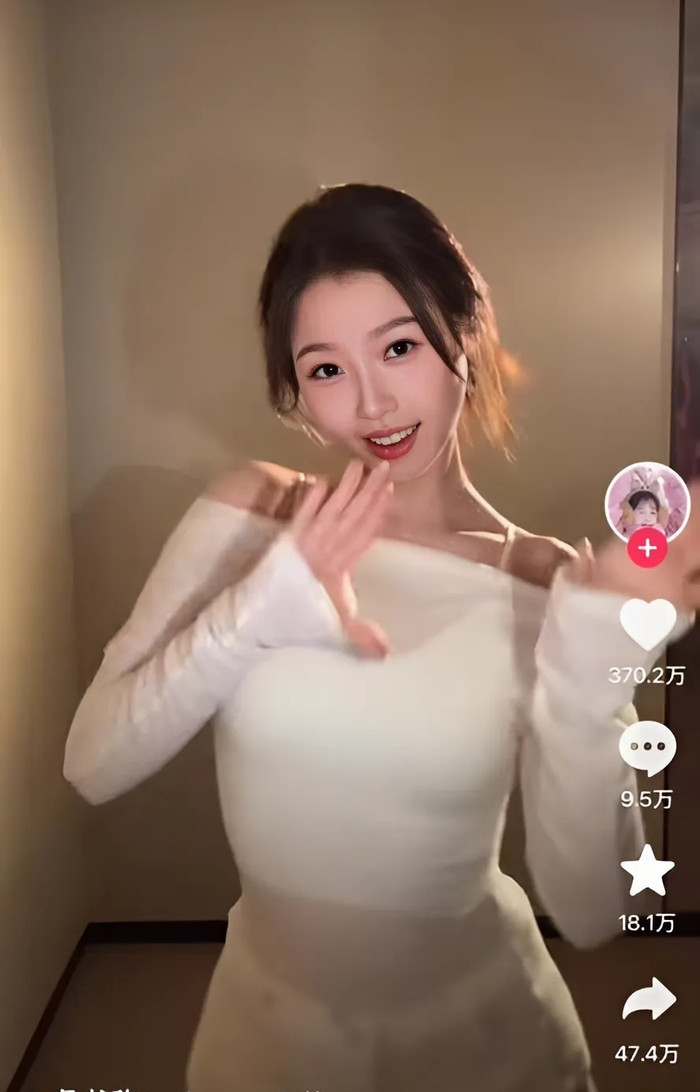Like this video with the heart icon
This screenshot has height=1092, width=700.
[x=648, y=625]
